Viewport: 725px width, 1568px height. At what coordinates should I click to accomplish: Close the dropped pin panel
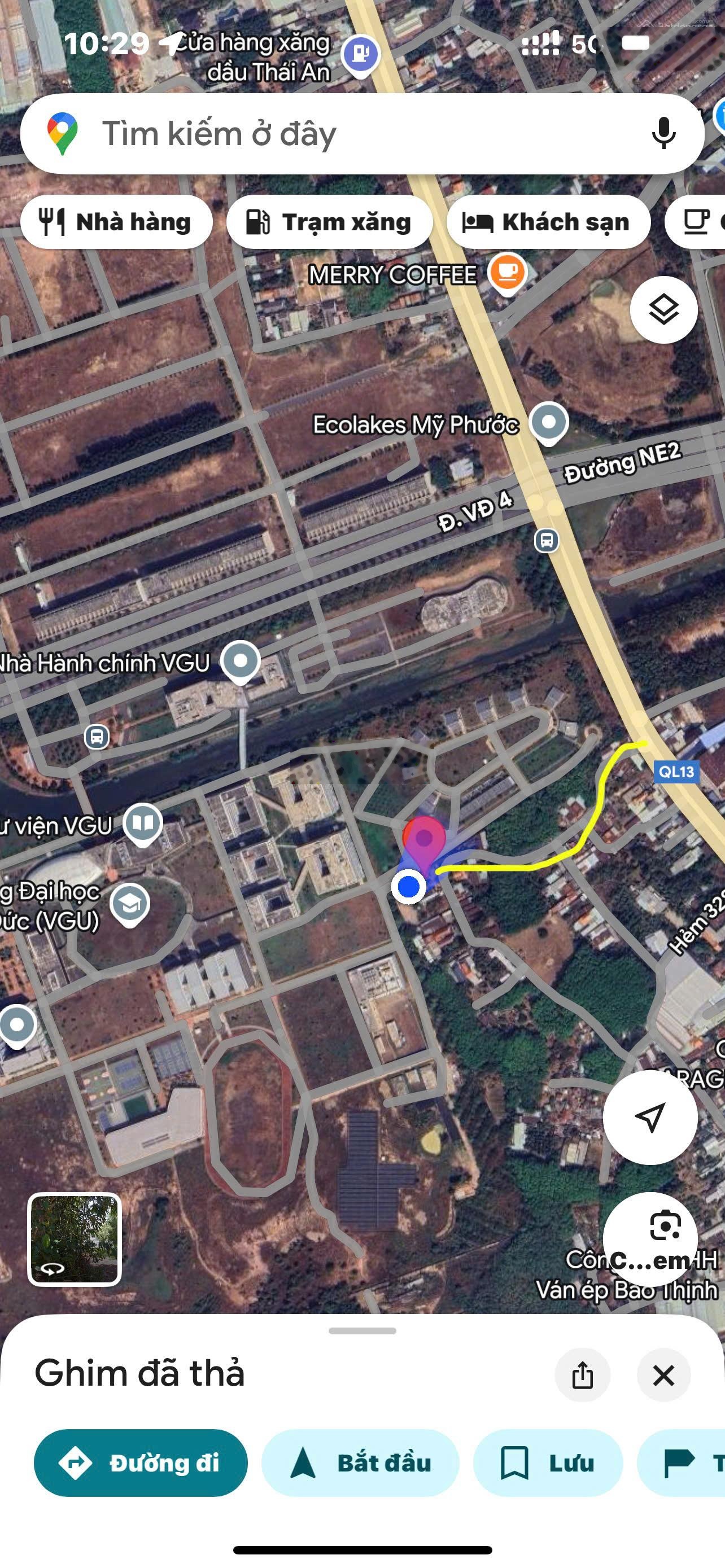(x=663, y=1375)
